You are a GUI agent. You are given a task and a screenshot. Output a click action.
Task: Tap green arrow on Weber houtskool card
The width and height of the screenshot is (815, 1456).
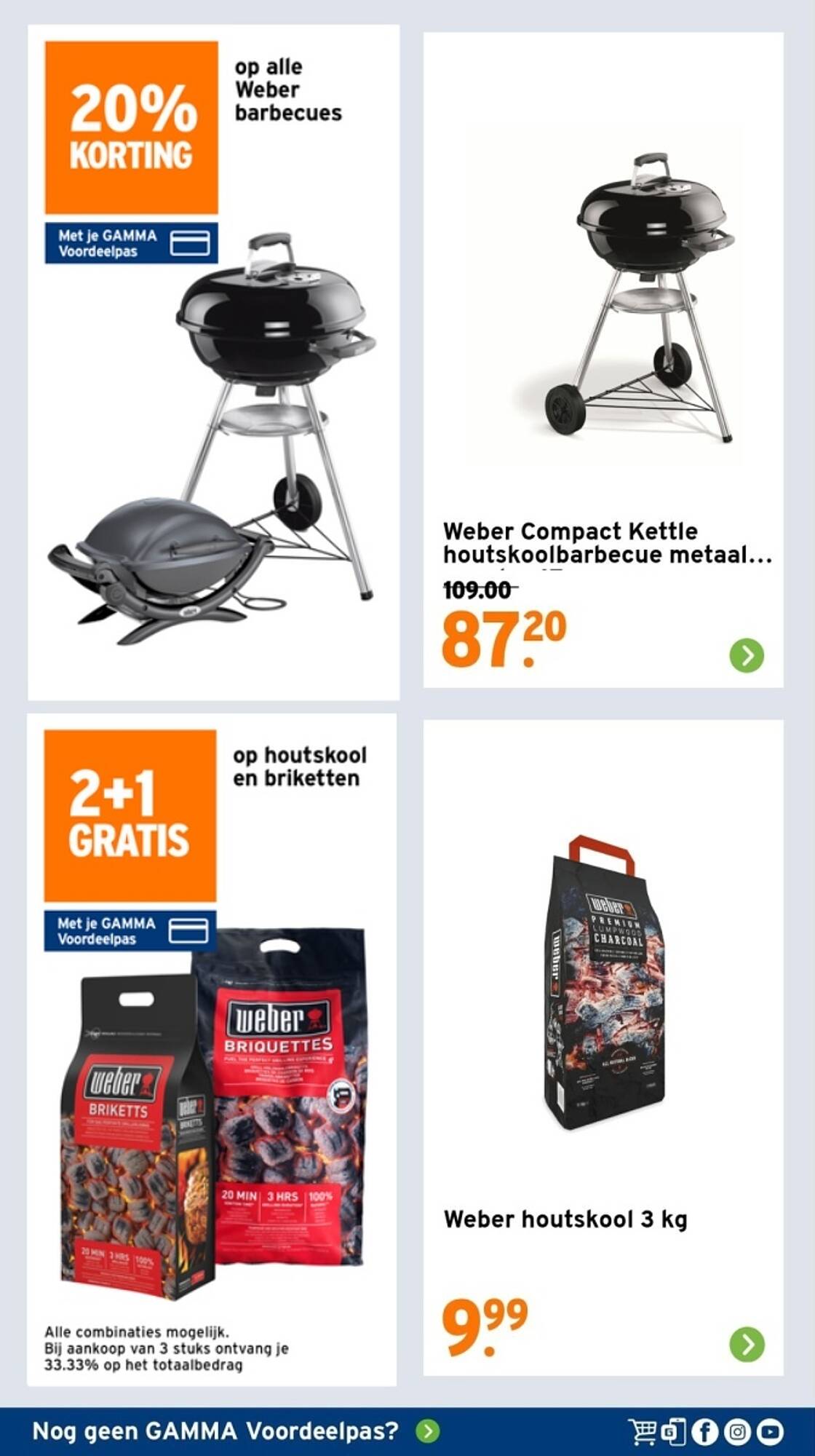click(747, 1344)
